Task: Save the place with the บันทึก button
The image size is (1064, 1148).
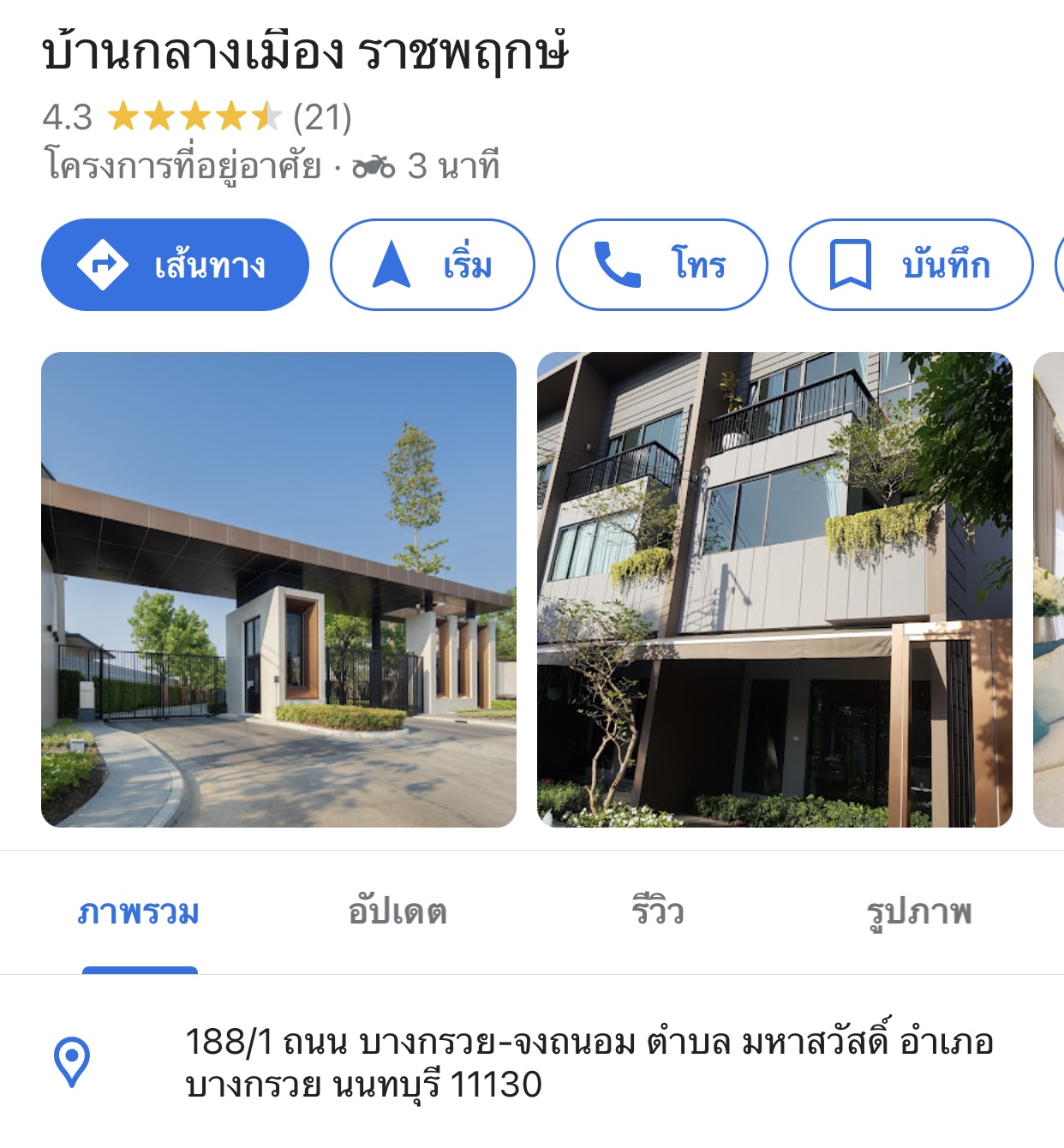Action: click(x=911, y=265)
